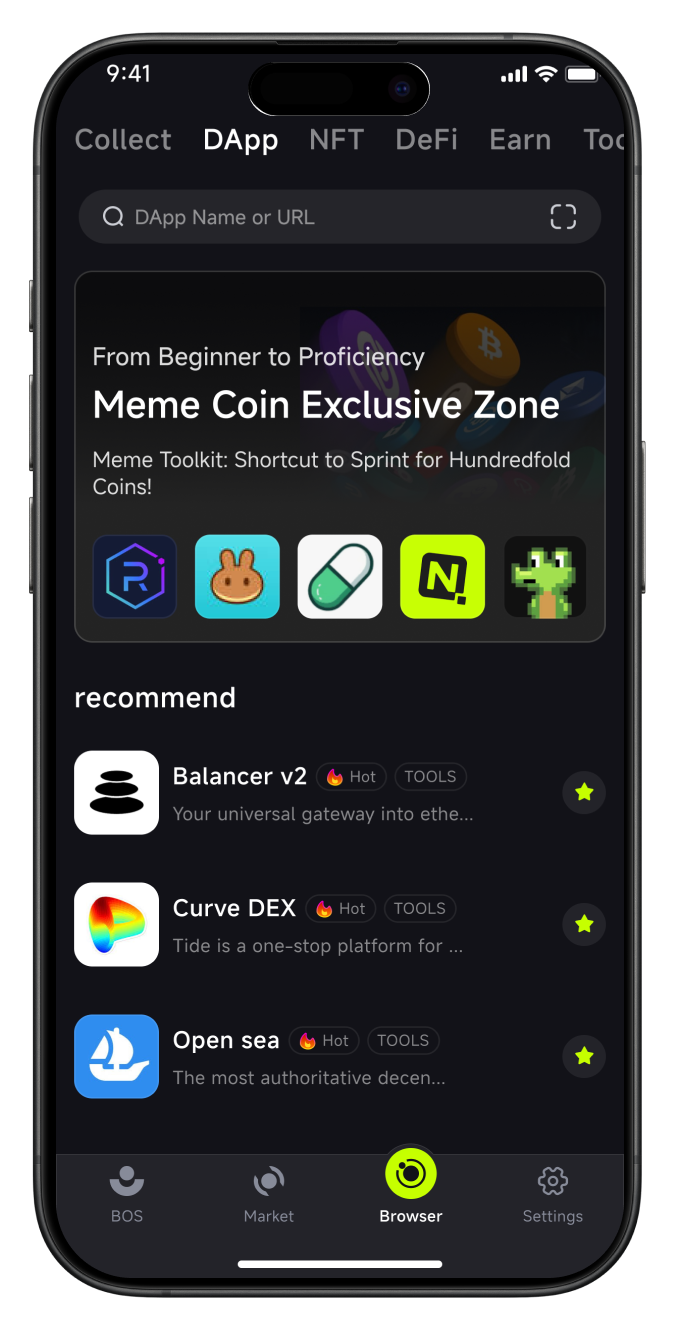Select the NFT tab
676x1332 pixels.
pyautogui.click(x=336, y=139)
